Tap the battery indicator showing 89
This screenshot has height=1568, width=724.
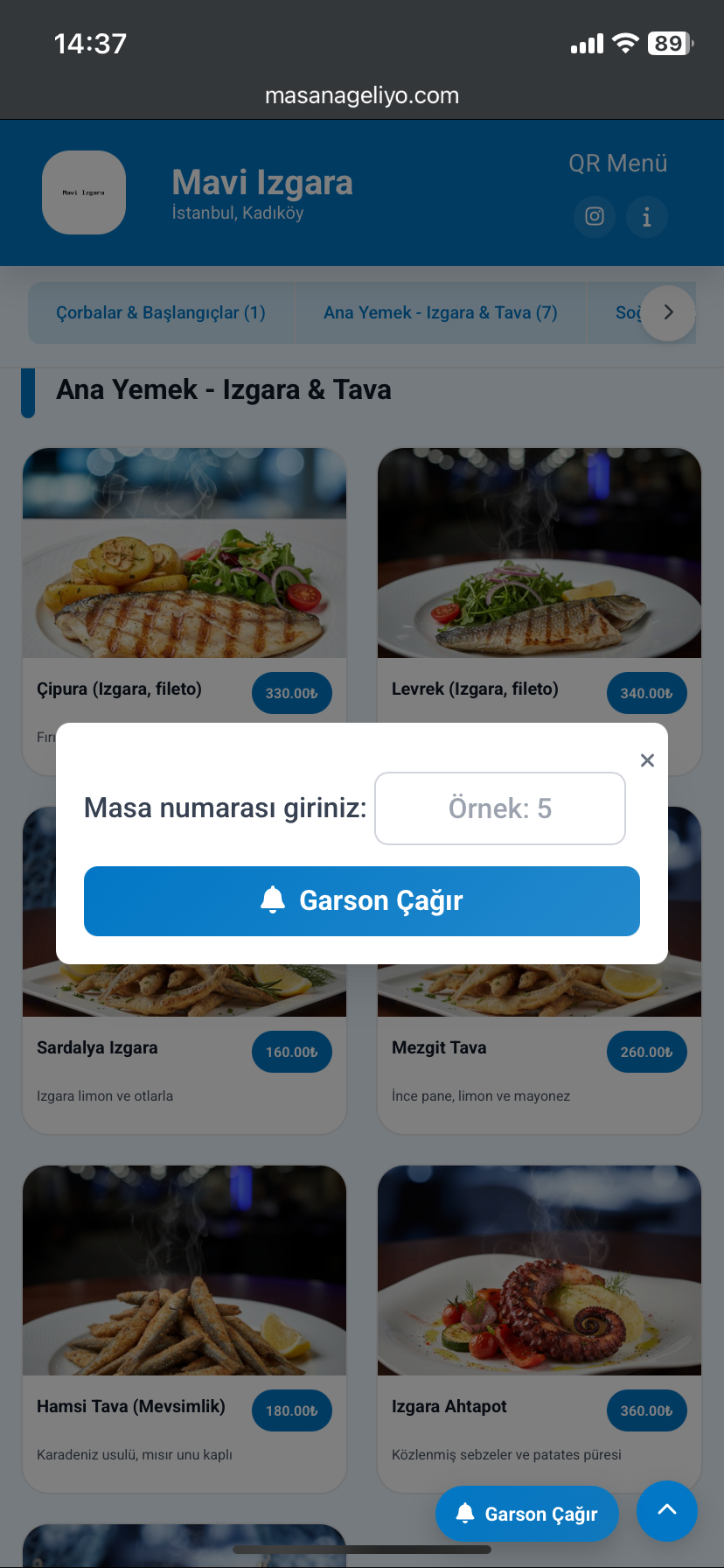click(667, 42)
